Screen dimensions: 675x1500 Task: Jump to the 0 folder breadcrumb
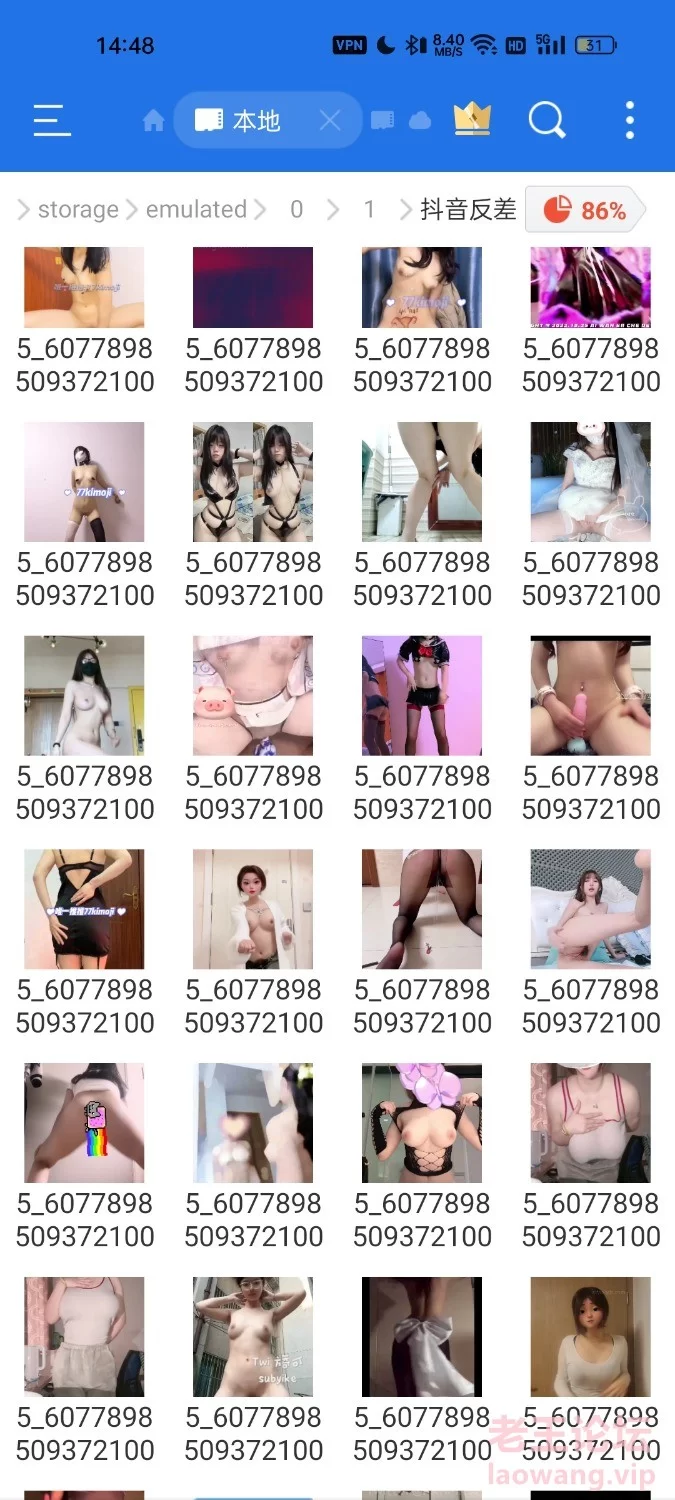[x=296, y=210]
